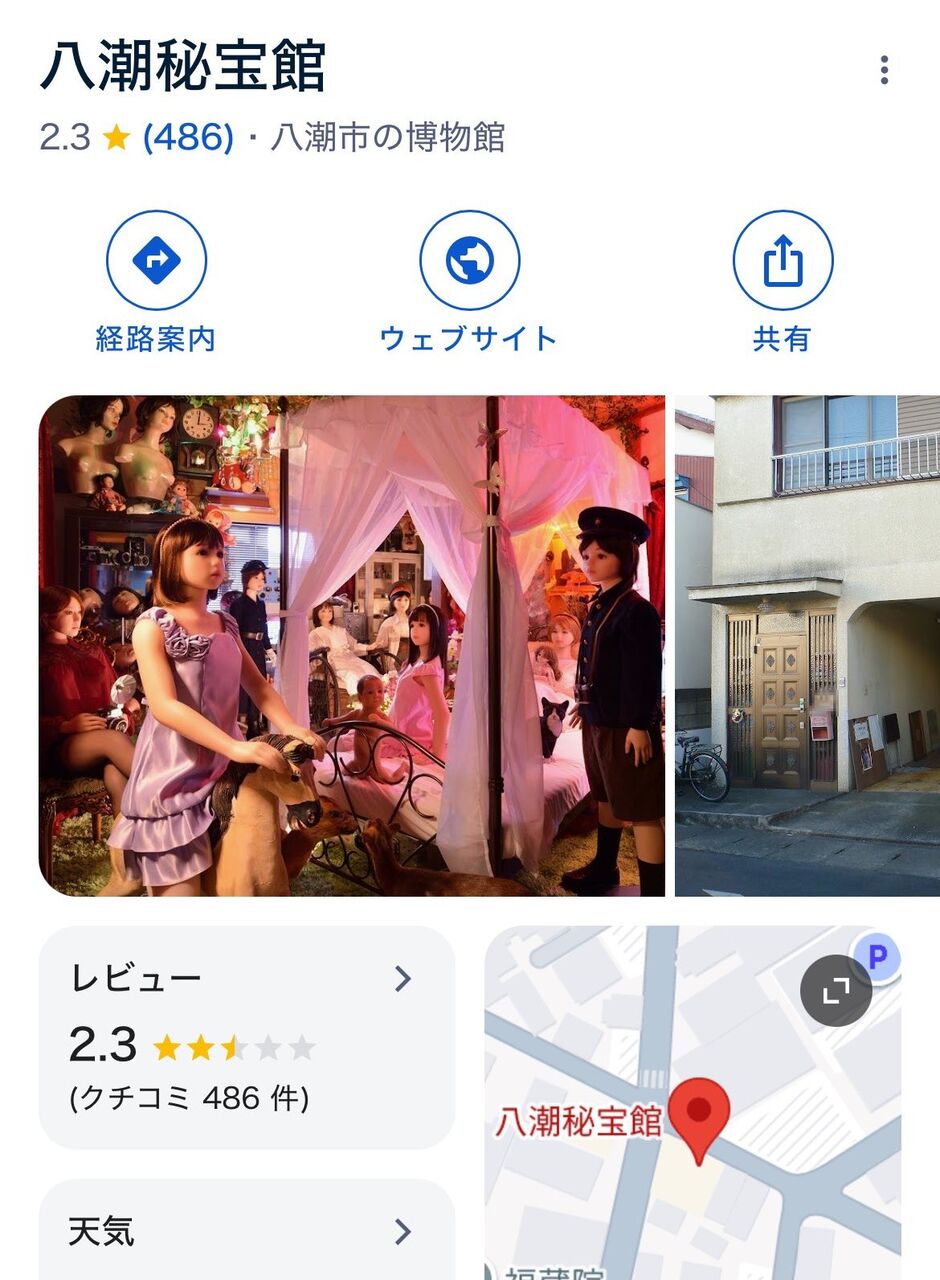Open the three-dot overflow menu
The image size is (940, 1280).
click(884, 70)
